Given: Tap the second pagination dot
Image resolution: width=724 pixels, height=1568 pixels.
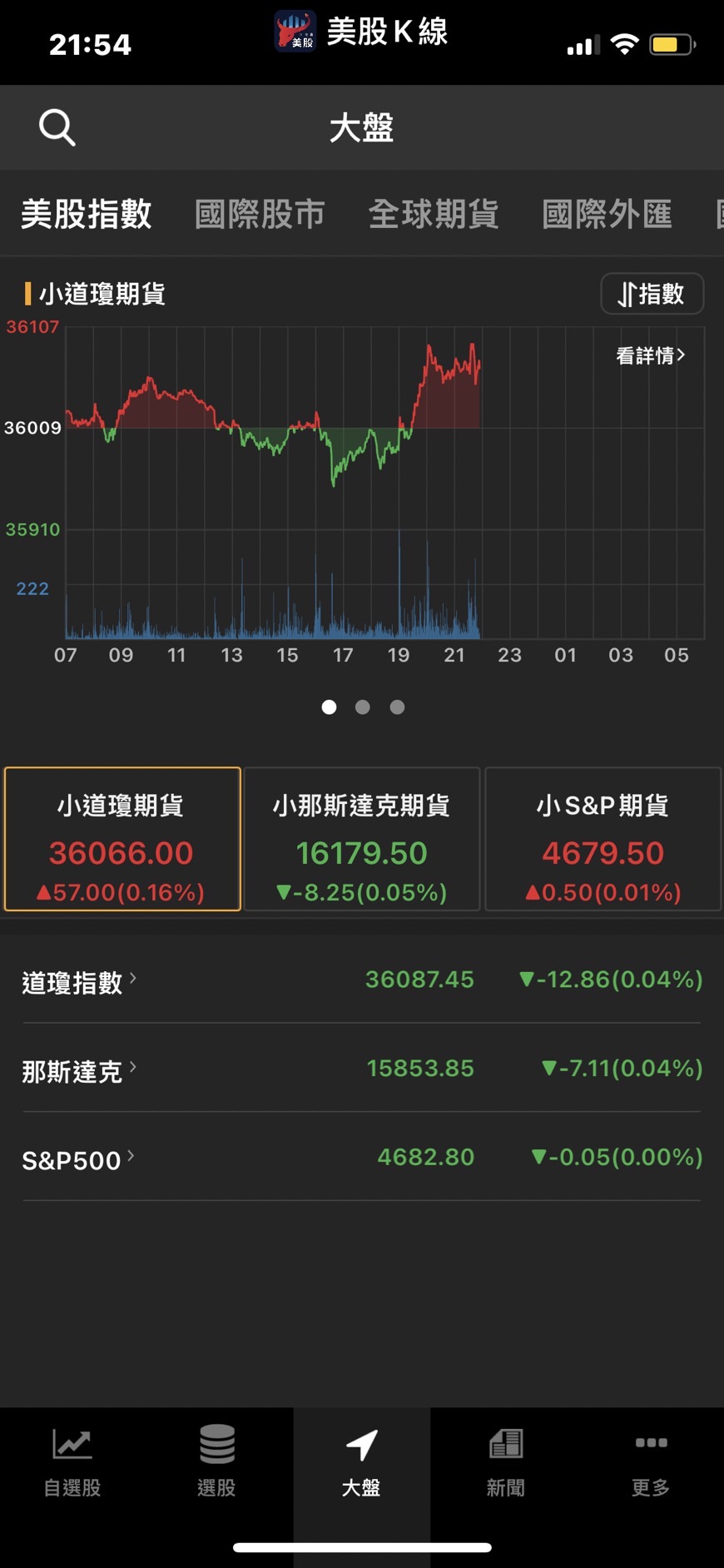Looking at the screenshot, I should (x=363, y=707).
